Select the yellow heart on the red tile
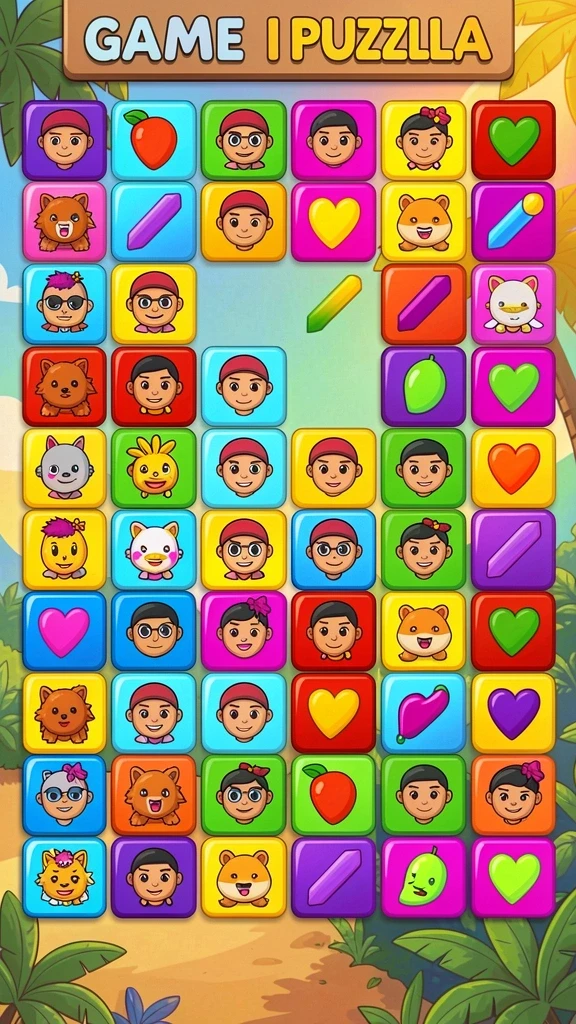This screenshot has height=1024, width=576. pos(333,713)
